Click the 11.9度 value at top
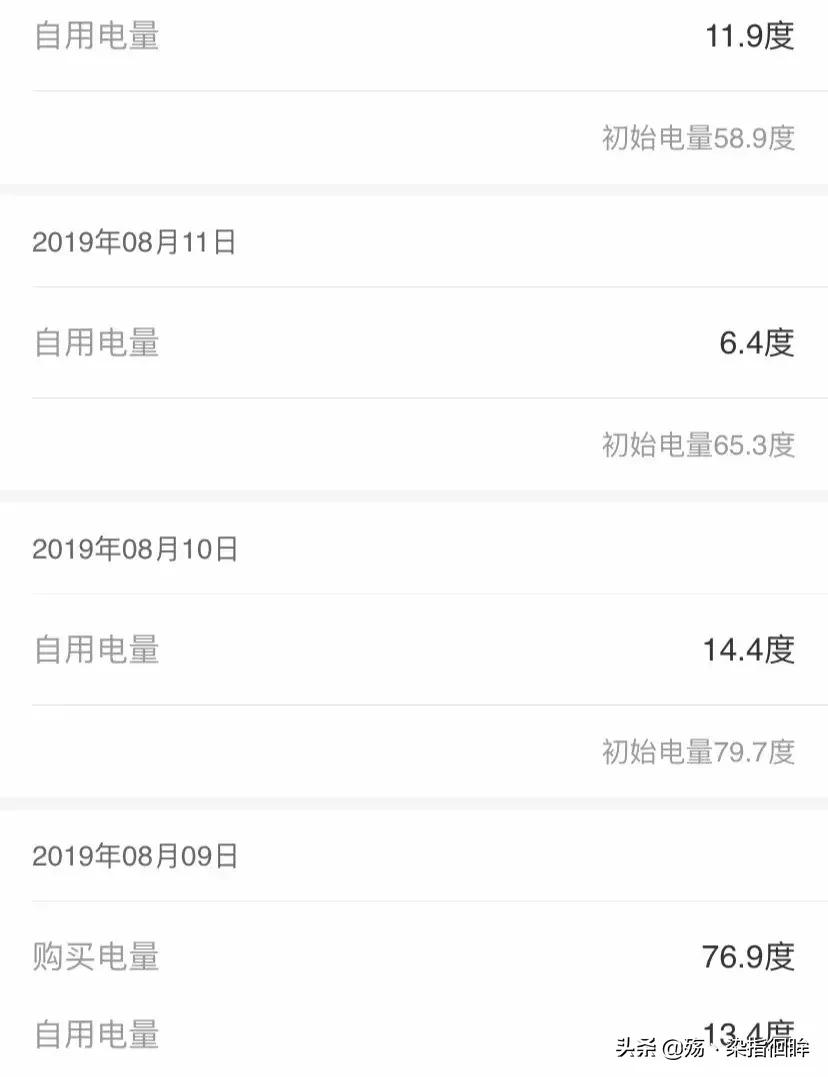The image size is (828, 1077). tap(749, 36)
